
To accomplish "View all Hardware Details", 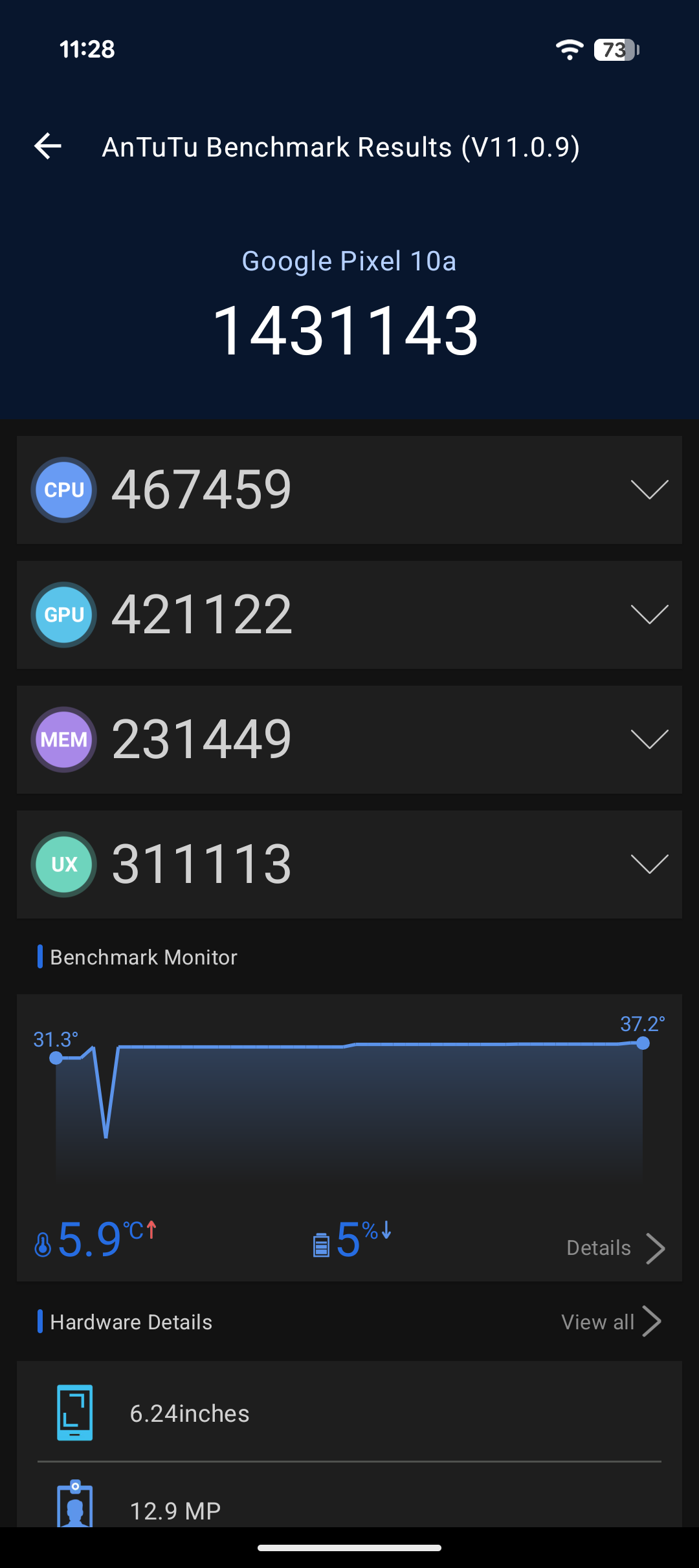I will (608, 1322).
